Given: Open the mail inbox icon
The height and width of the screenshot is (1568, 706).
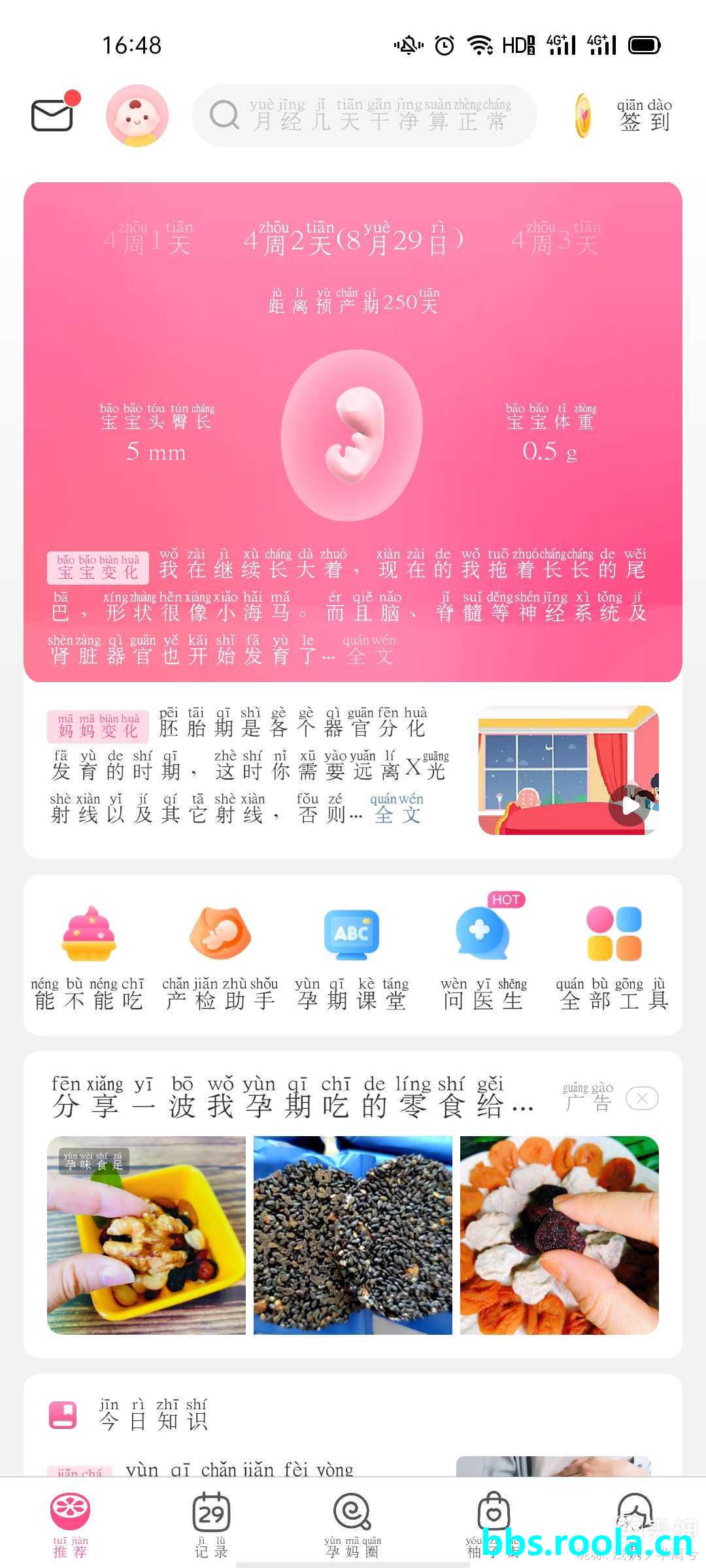Looking at the screenshot, I should click(54, 115).
